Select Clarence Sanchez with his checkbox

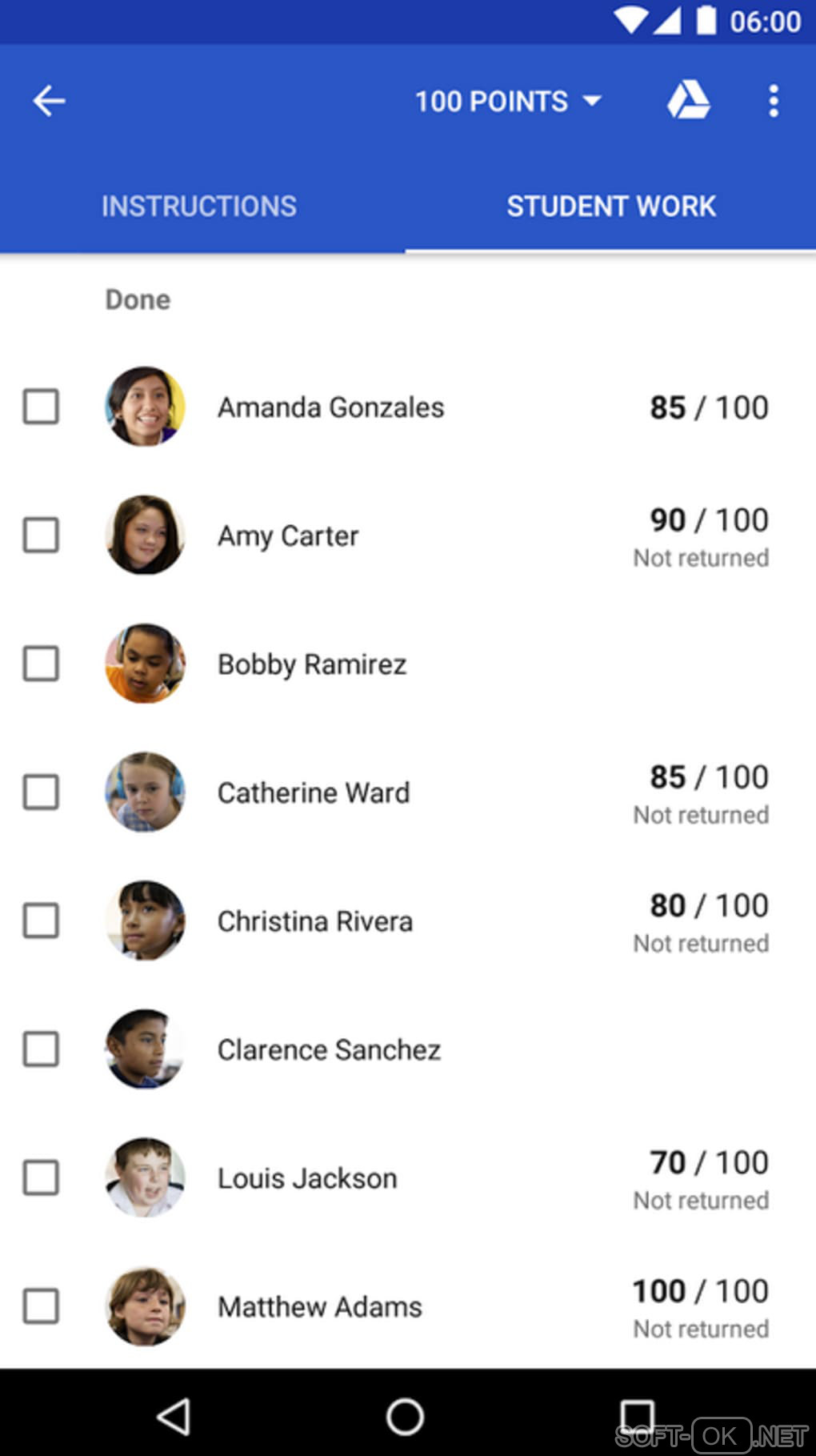coord(41,1049)
